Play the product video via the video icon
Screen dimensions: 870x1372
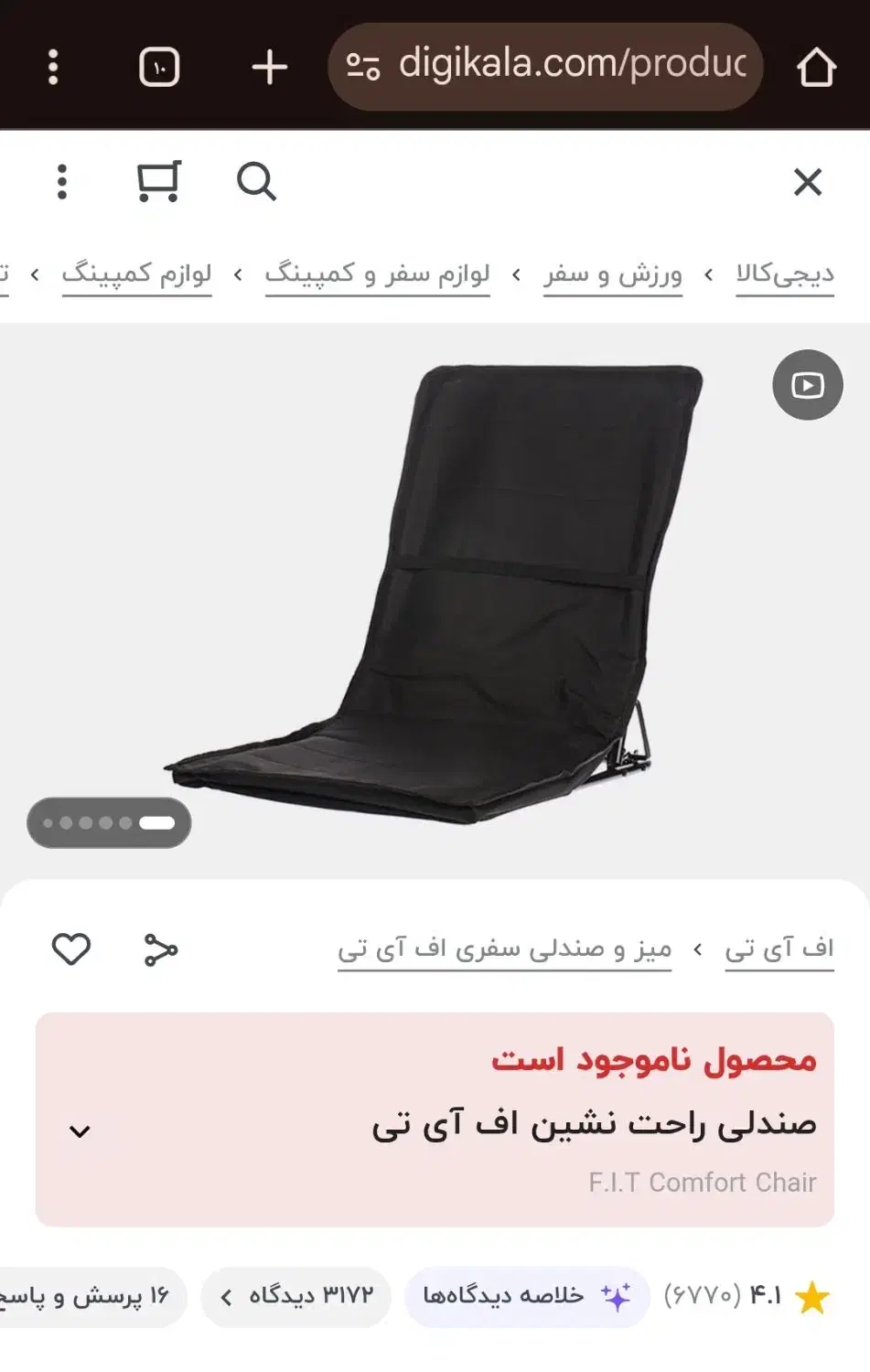[x=806, y=385]
